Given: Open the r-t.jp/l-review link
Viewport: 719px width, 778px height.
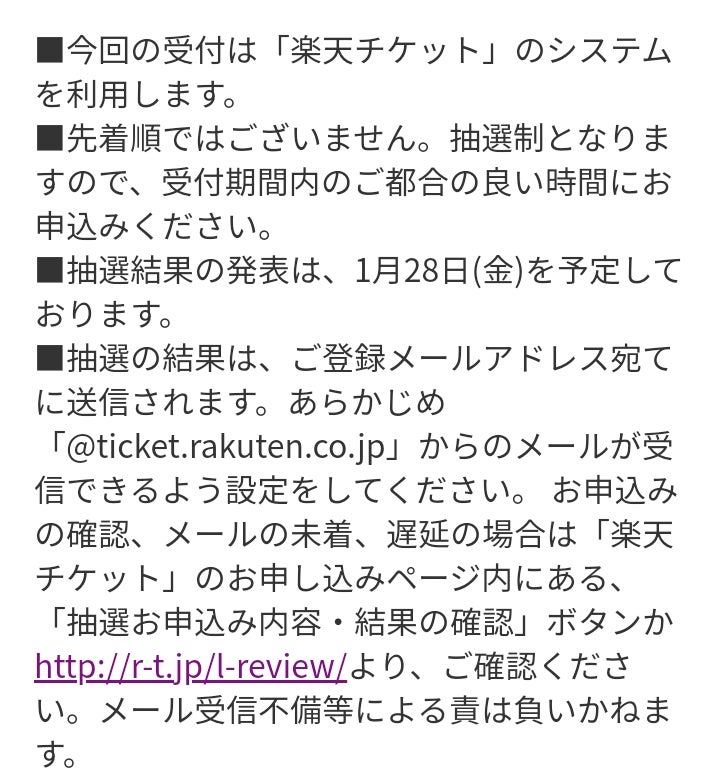Looking at the screenshot, I should [x=190, y=665].
